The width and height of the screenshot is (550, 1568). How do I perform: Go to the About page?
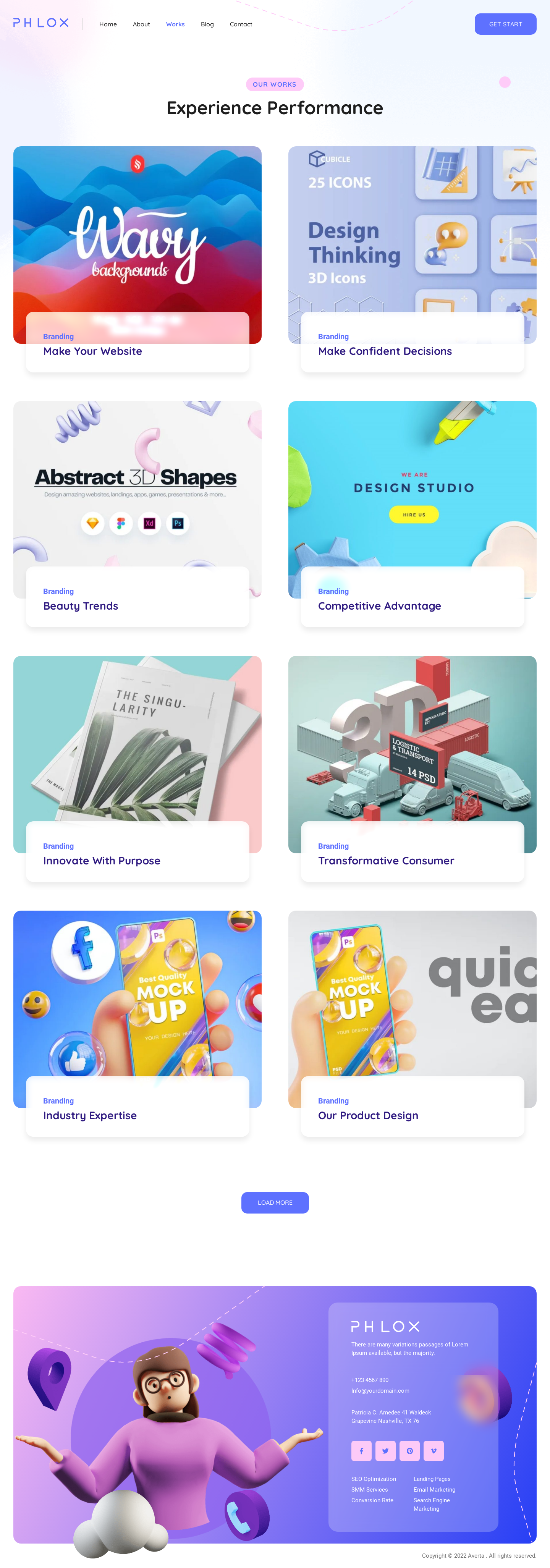tap(141, 24)
